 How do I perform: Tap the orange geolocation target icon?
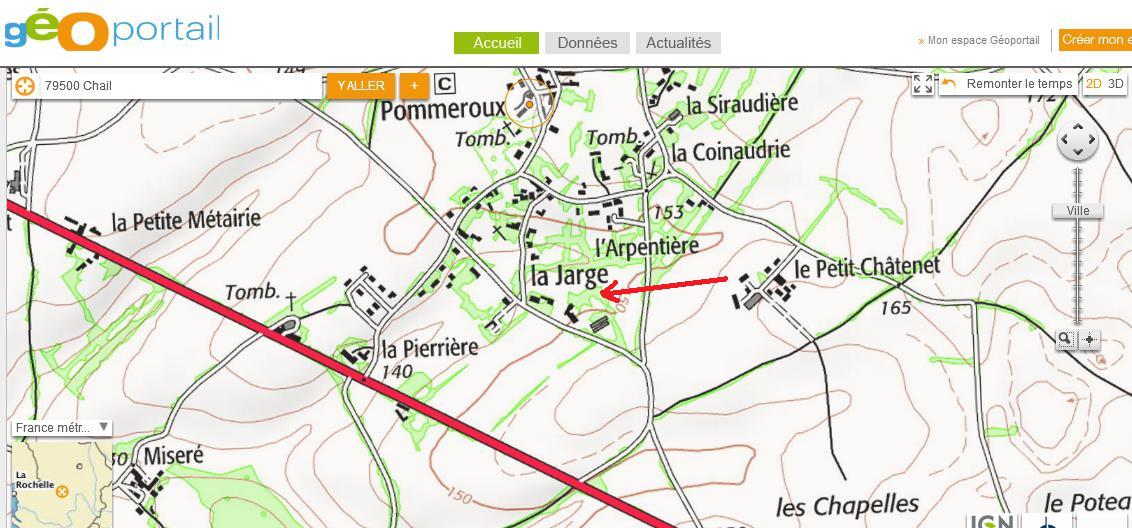click(x=25, y=86)
